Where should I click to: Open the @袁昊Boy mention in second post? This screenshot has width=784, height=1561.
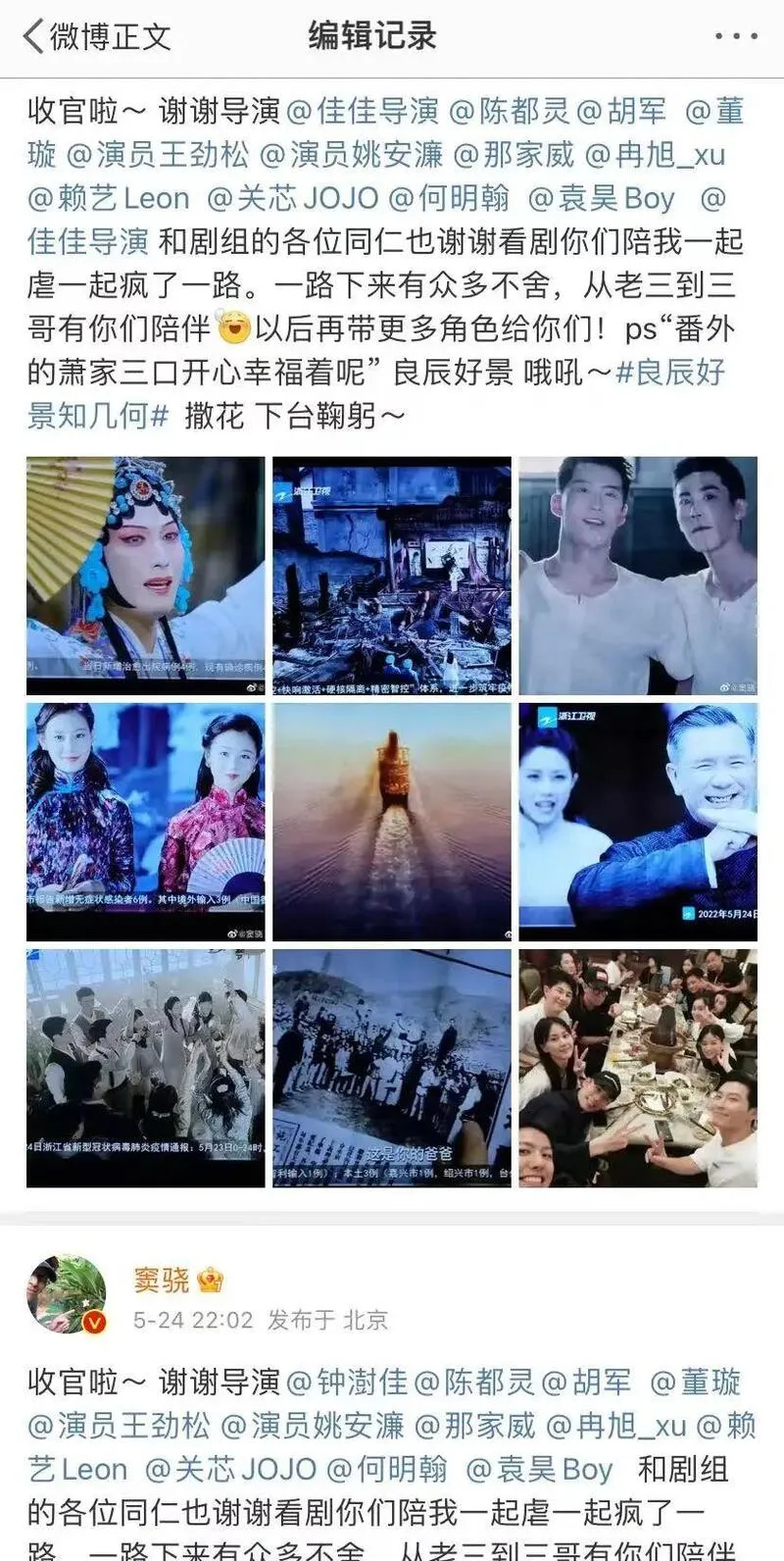coord(539,1469)
